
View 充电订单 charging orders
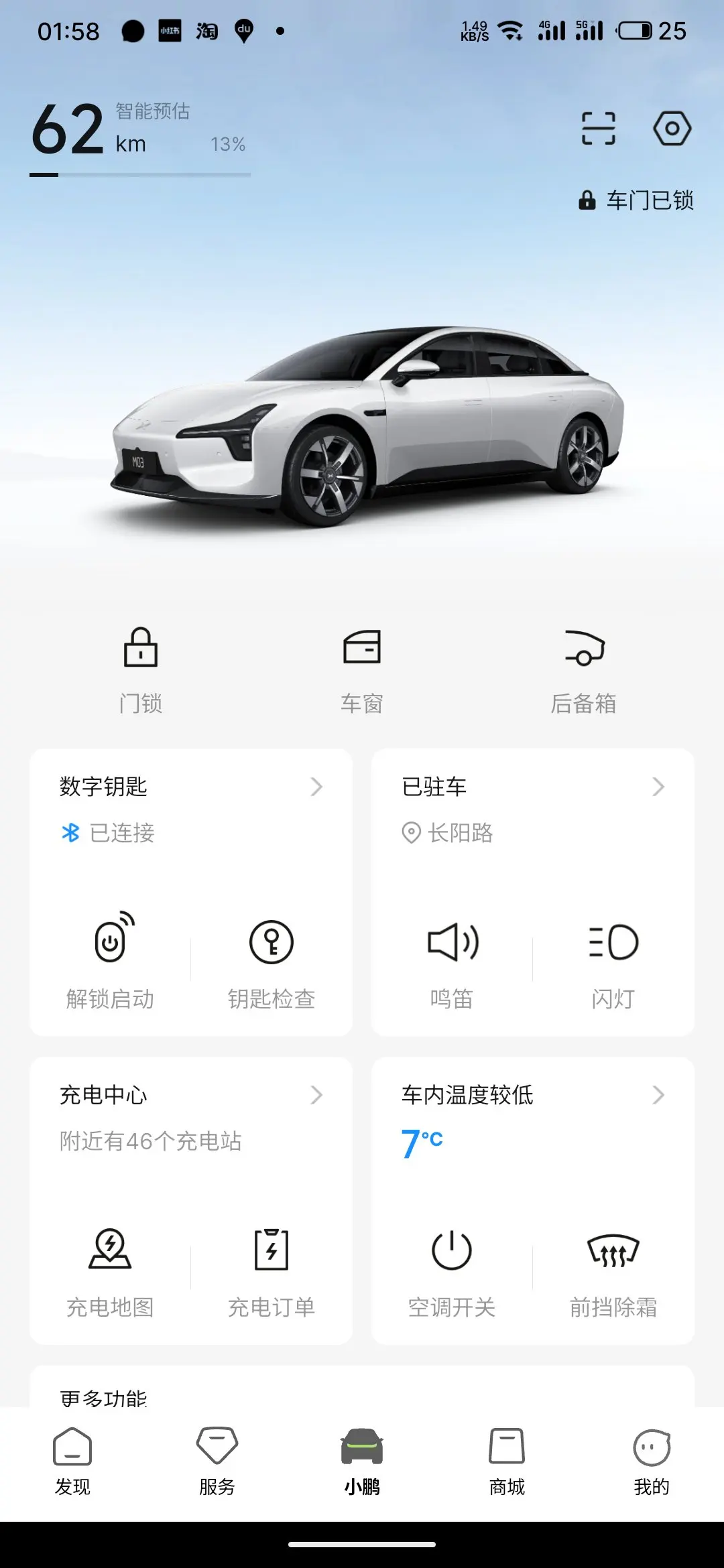coord(271,1268)
